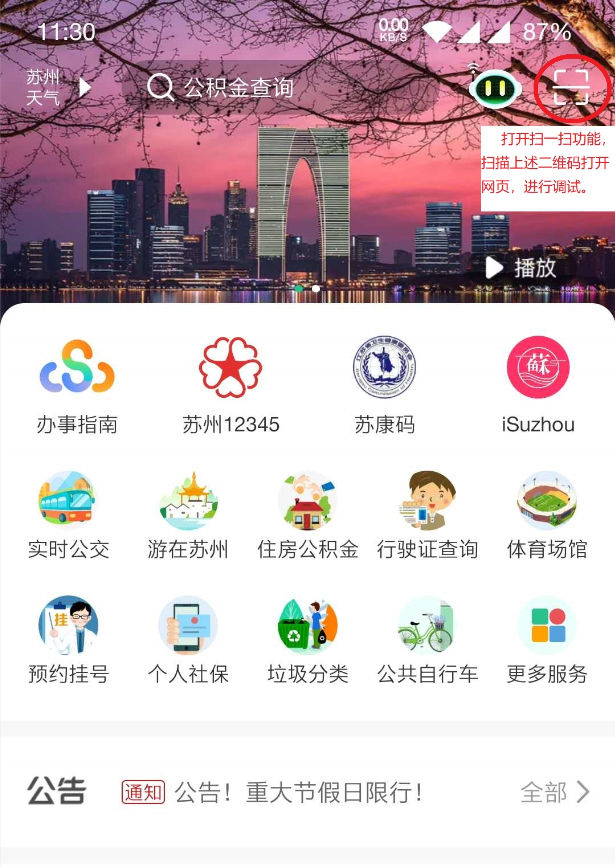615x867 pixels.
Task: Open the QR code scanner icon
Action: point(572,88)
